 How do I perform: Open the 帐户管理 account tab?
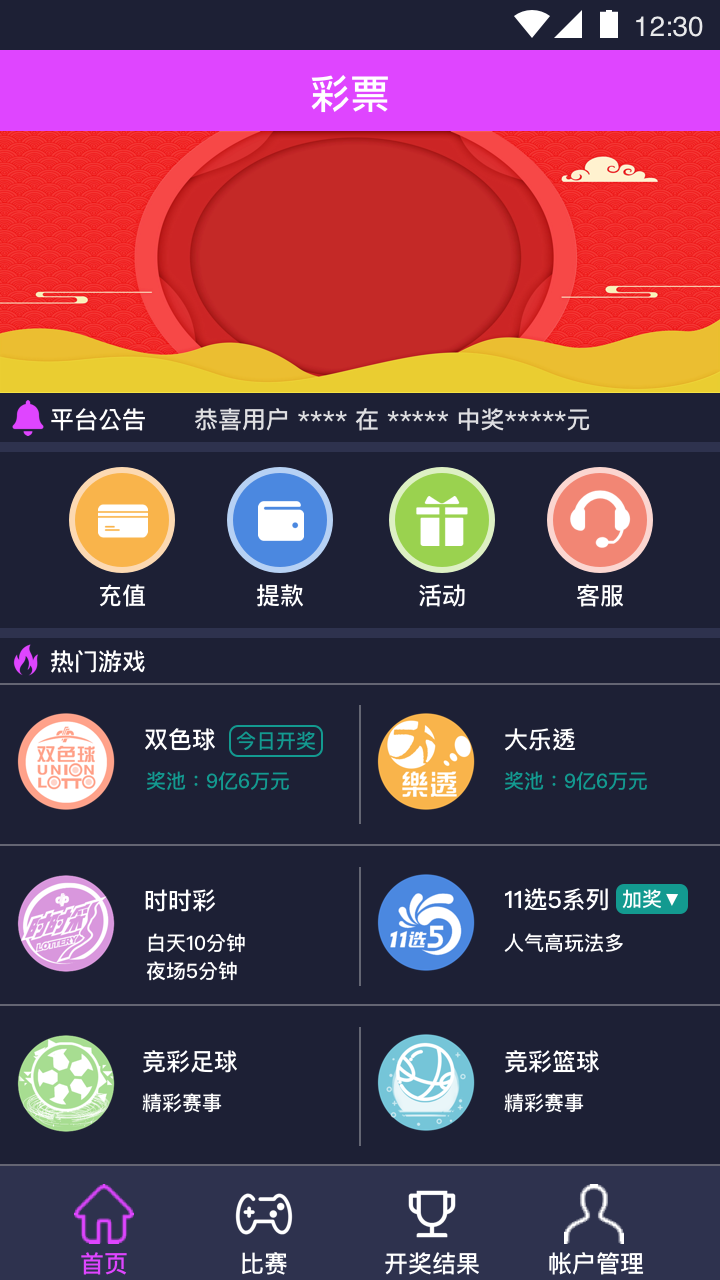point(595,1229)
